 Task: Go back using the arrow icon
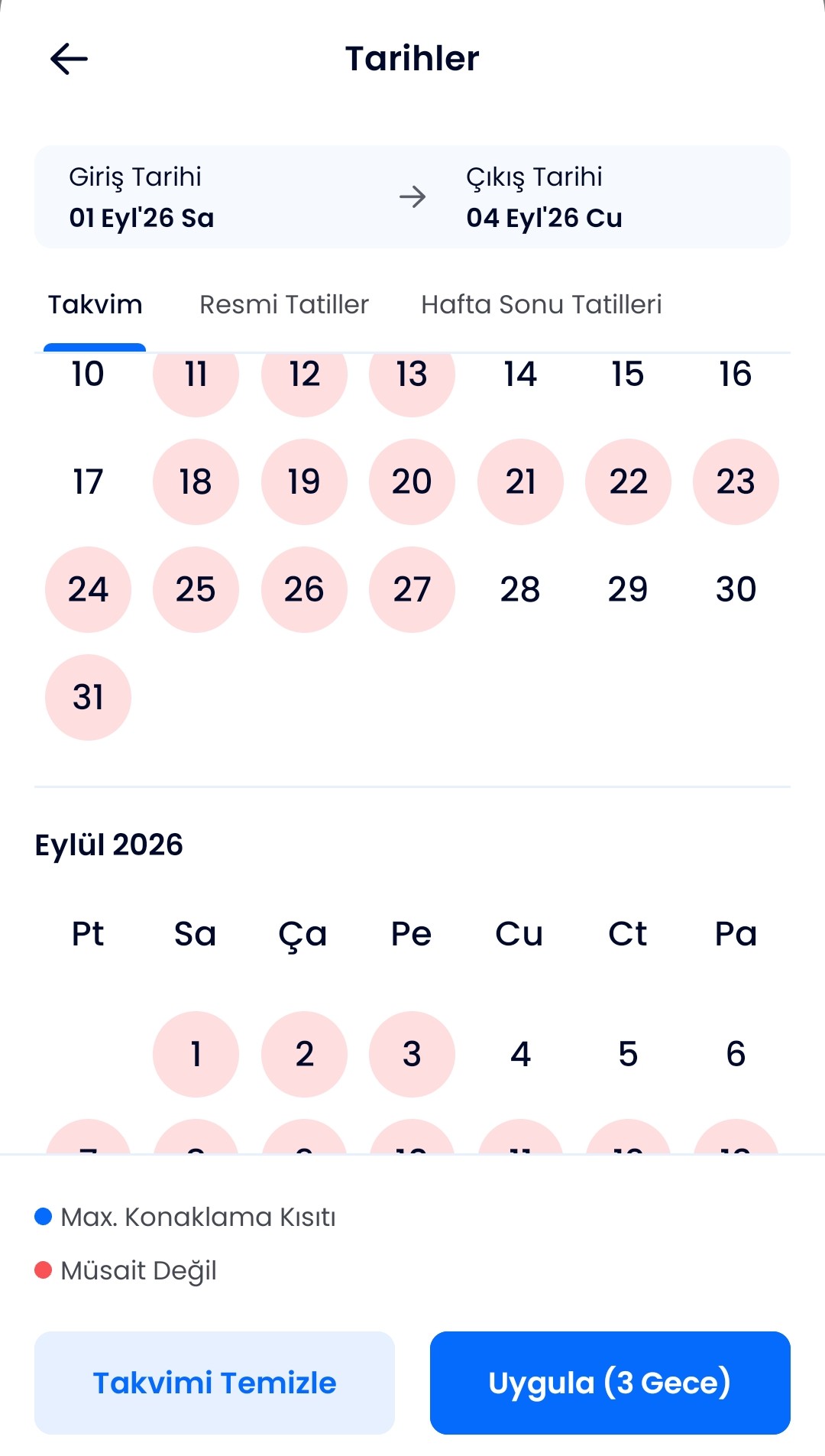pyautogui.click(x=69, y=59)
